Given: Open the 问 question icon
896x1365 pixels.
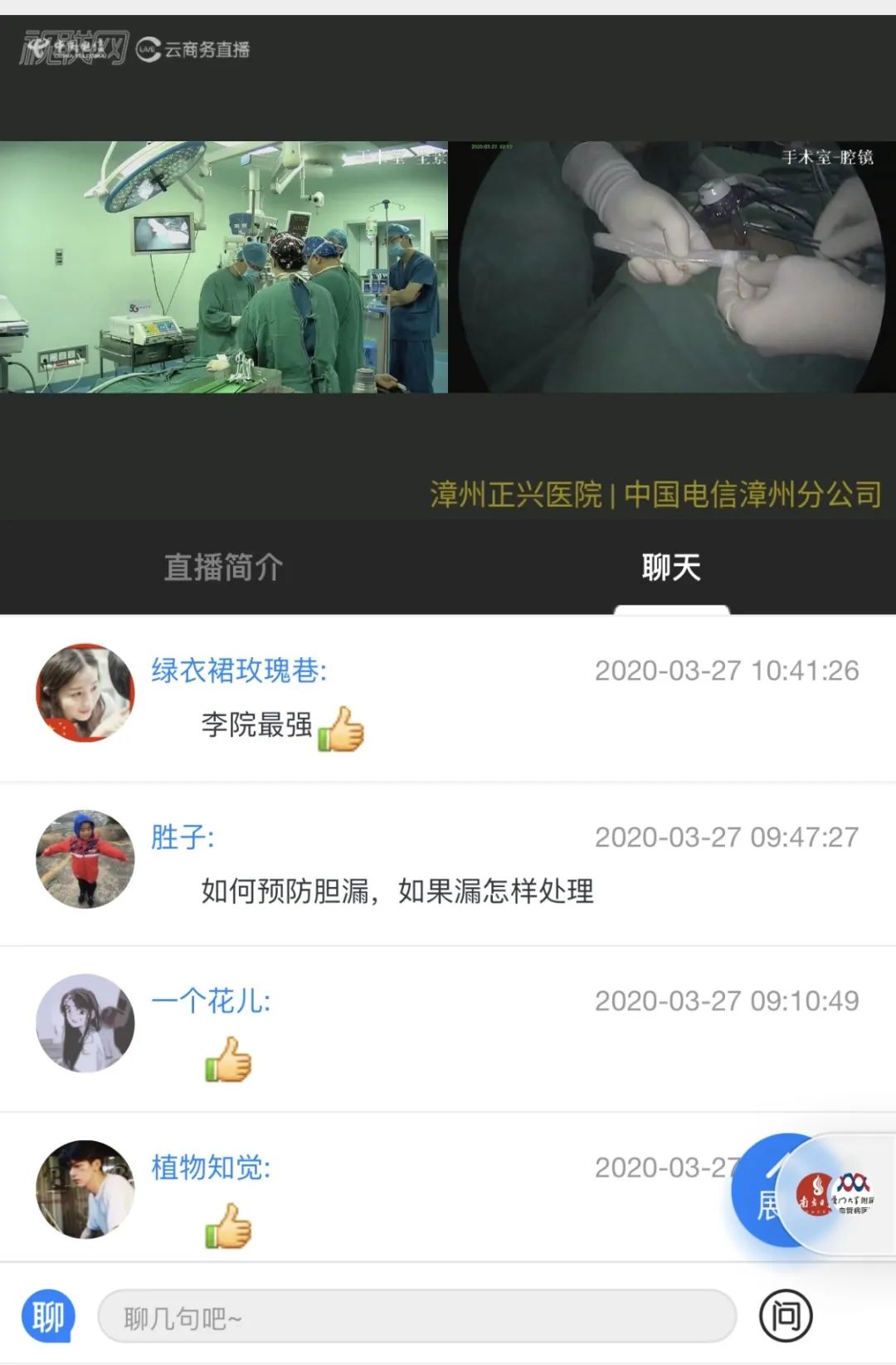Looking at the screenshot, I should [786, 1316].
